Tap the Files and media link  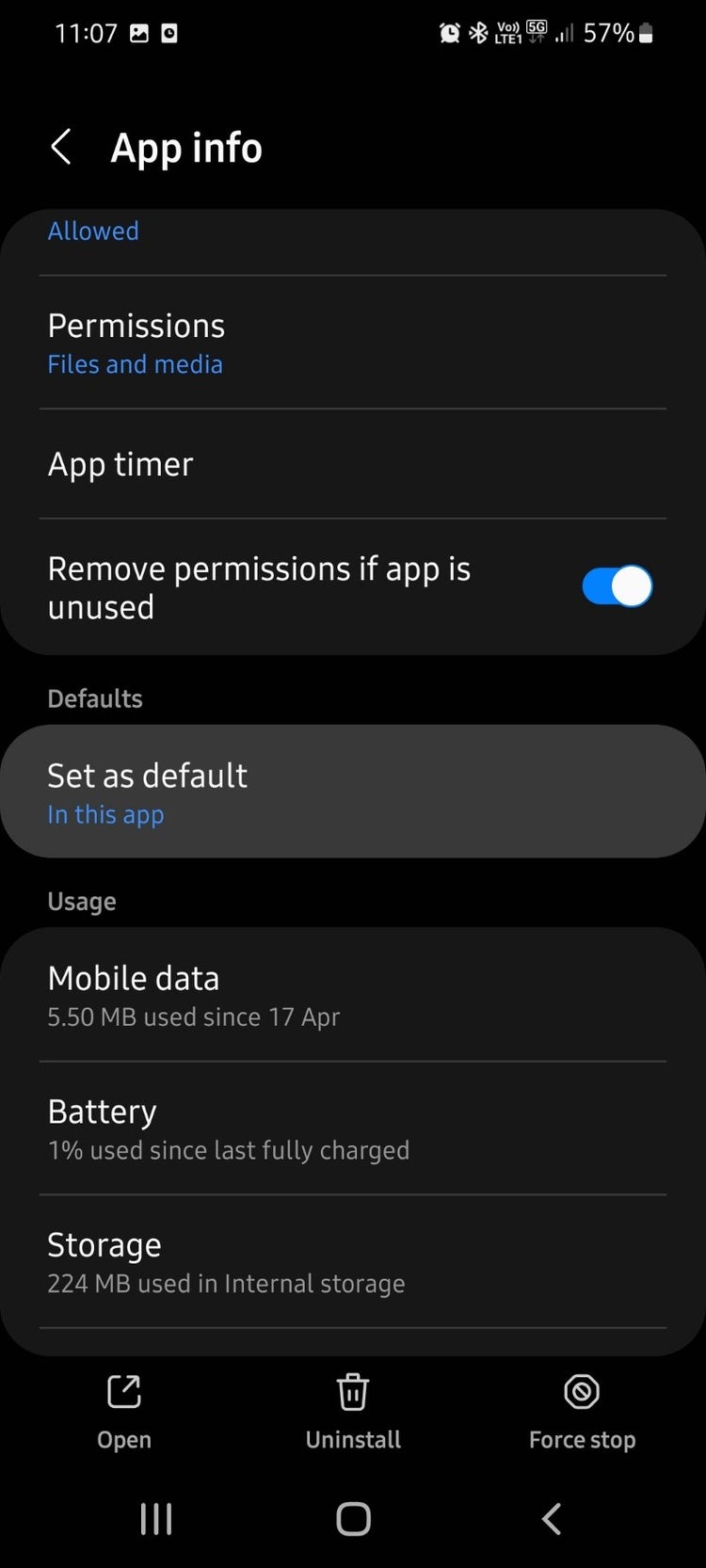135,364
